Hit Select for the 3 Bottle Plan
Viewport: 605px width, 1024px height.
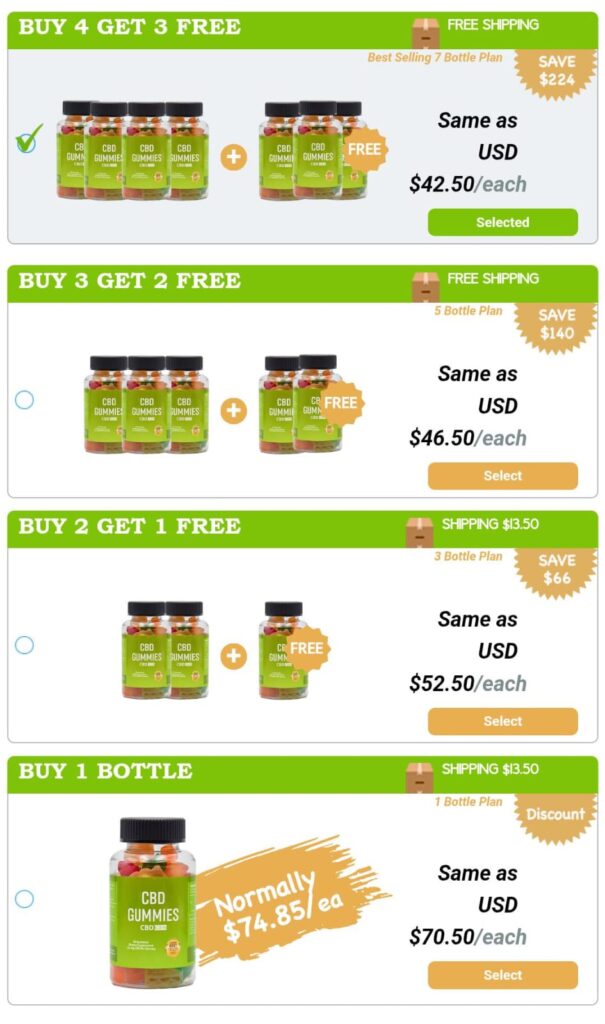point(502,721)
